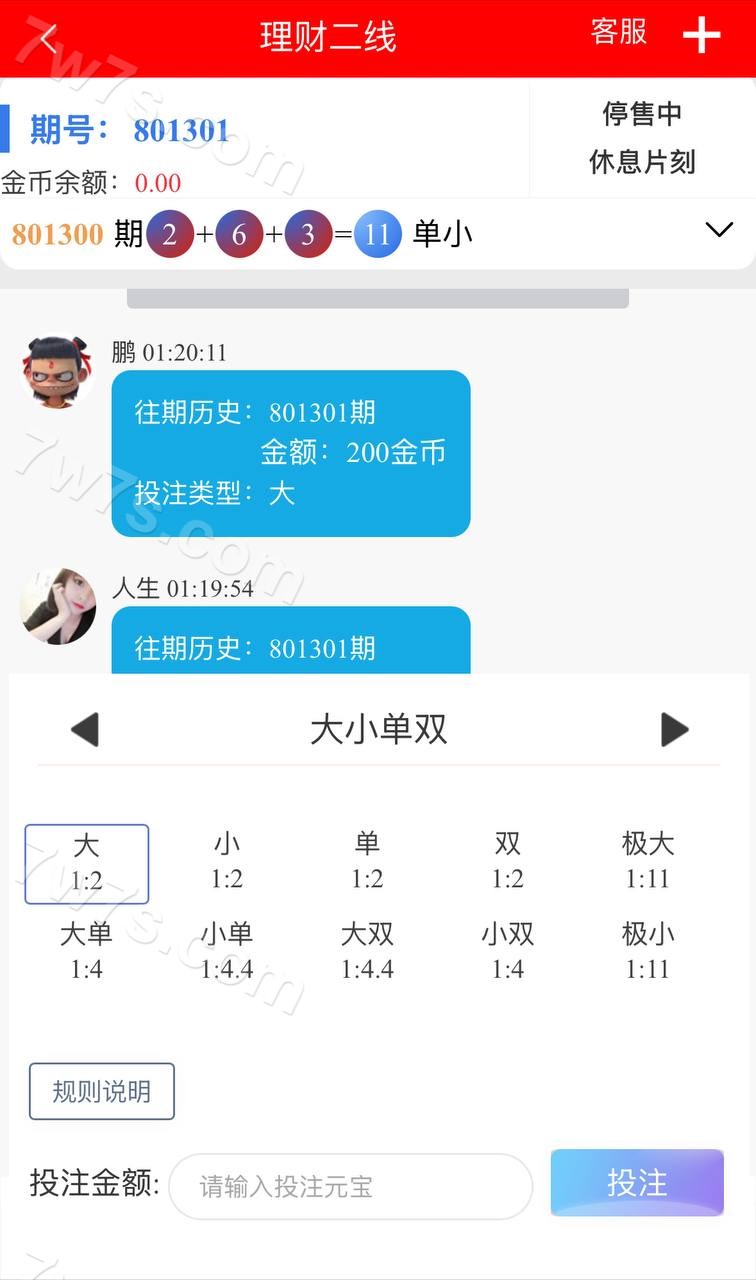This screenshot has height=1280, width=756.
Task: Open 规则说明 rules explanation
Action: coord(102,1091)
